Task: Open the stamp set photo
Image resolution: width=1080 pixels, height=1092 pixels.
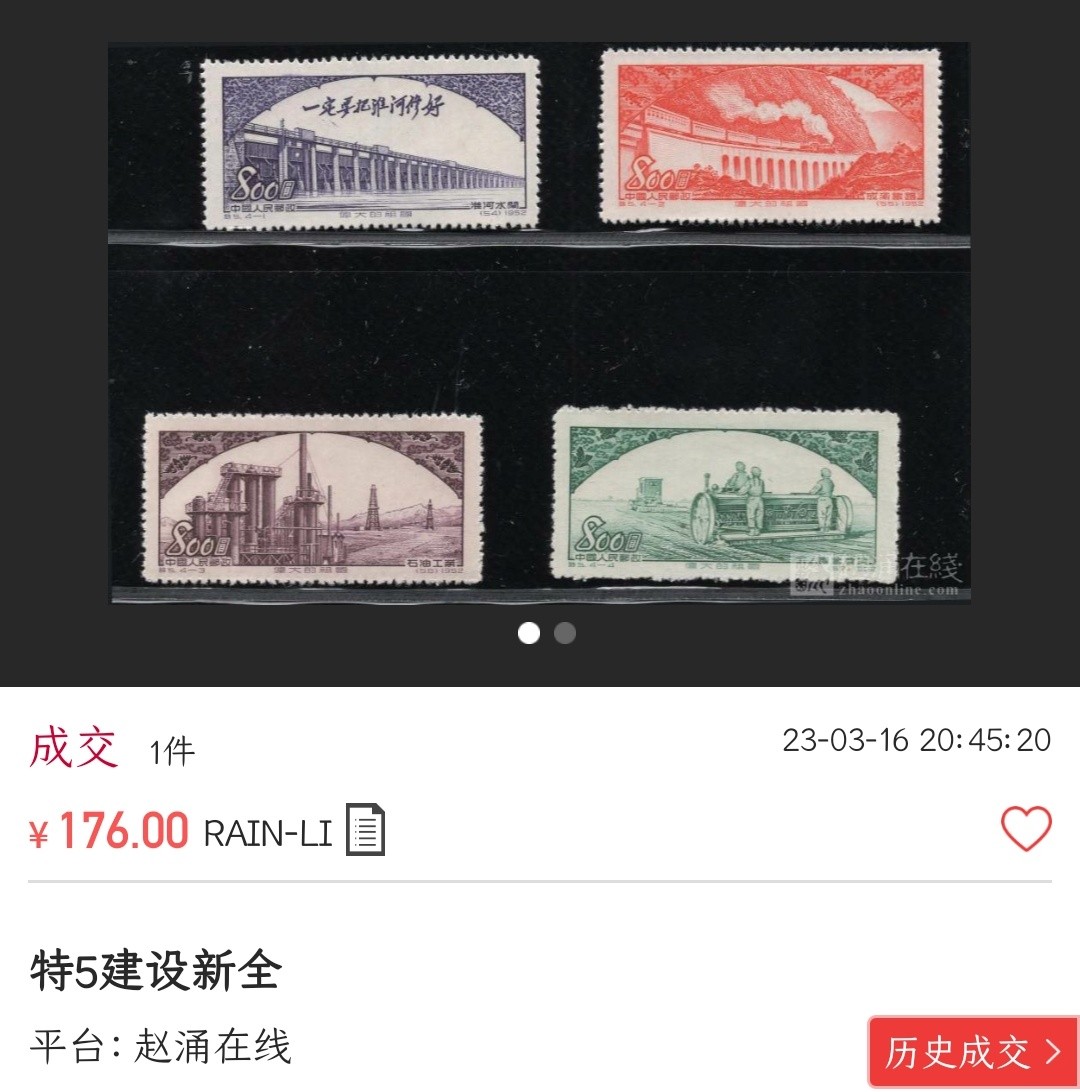Action: coord(540,322)
